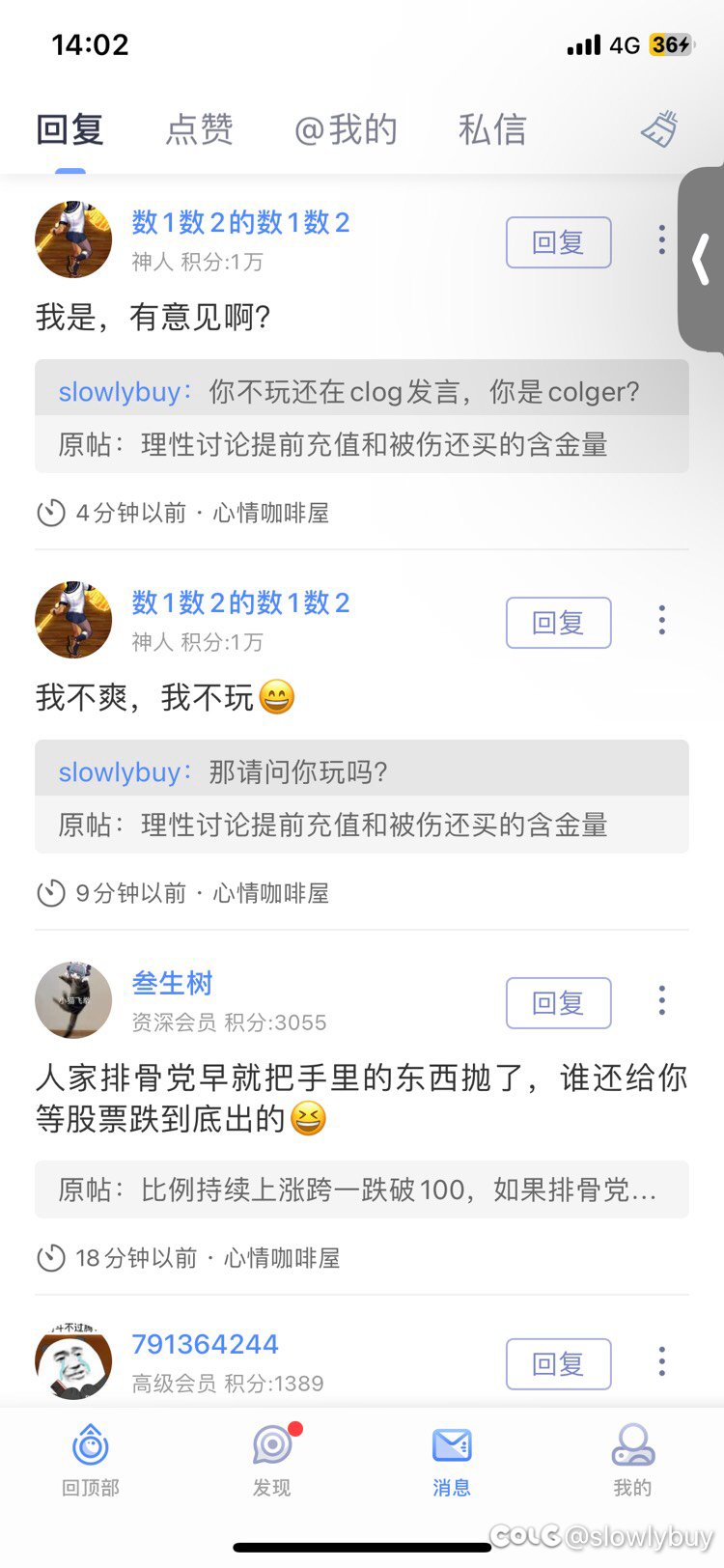Reply to the comment "我不爽，我不玩"

tap(558, 623)
